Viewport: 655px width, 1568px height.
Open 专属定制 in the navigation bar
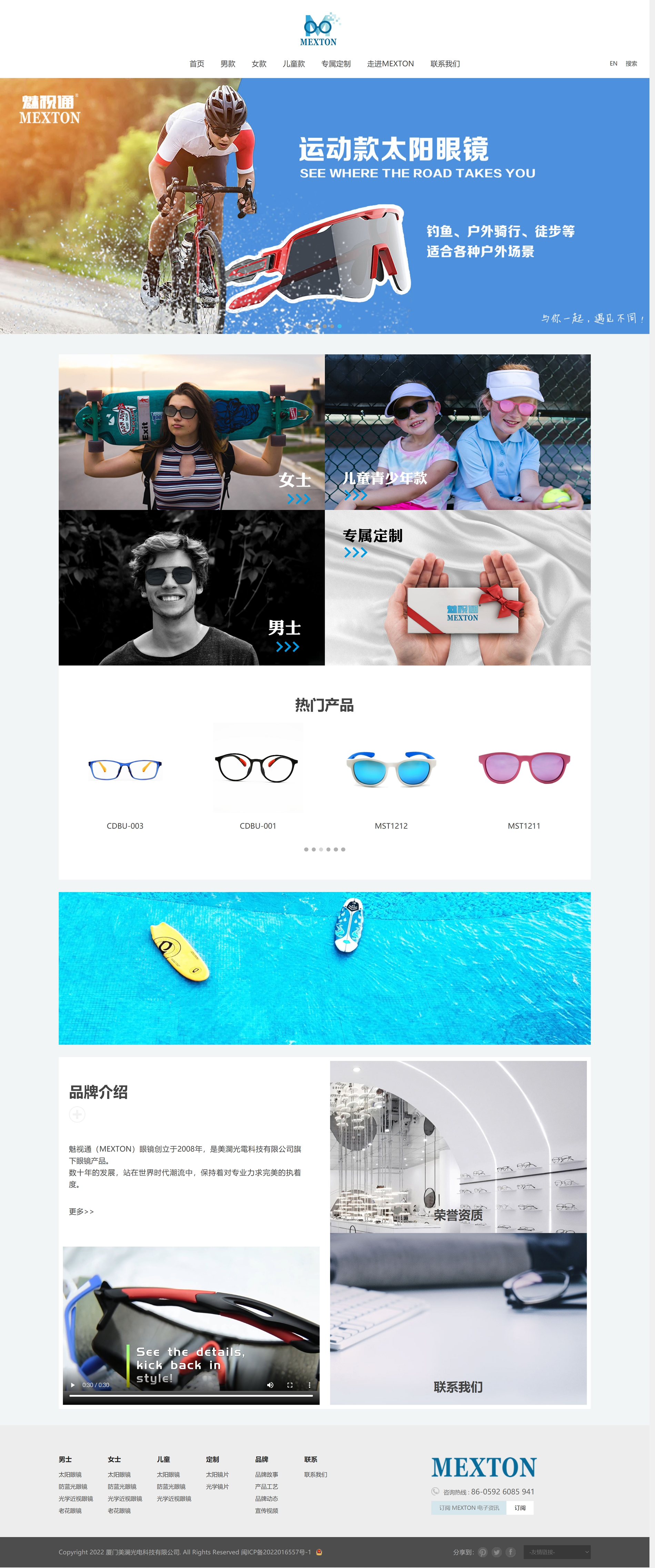click(335, 64)
